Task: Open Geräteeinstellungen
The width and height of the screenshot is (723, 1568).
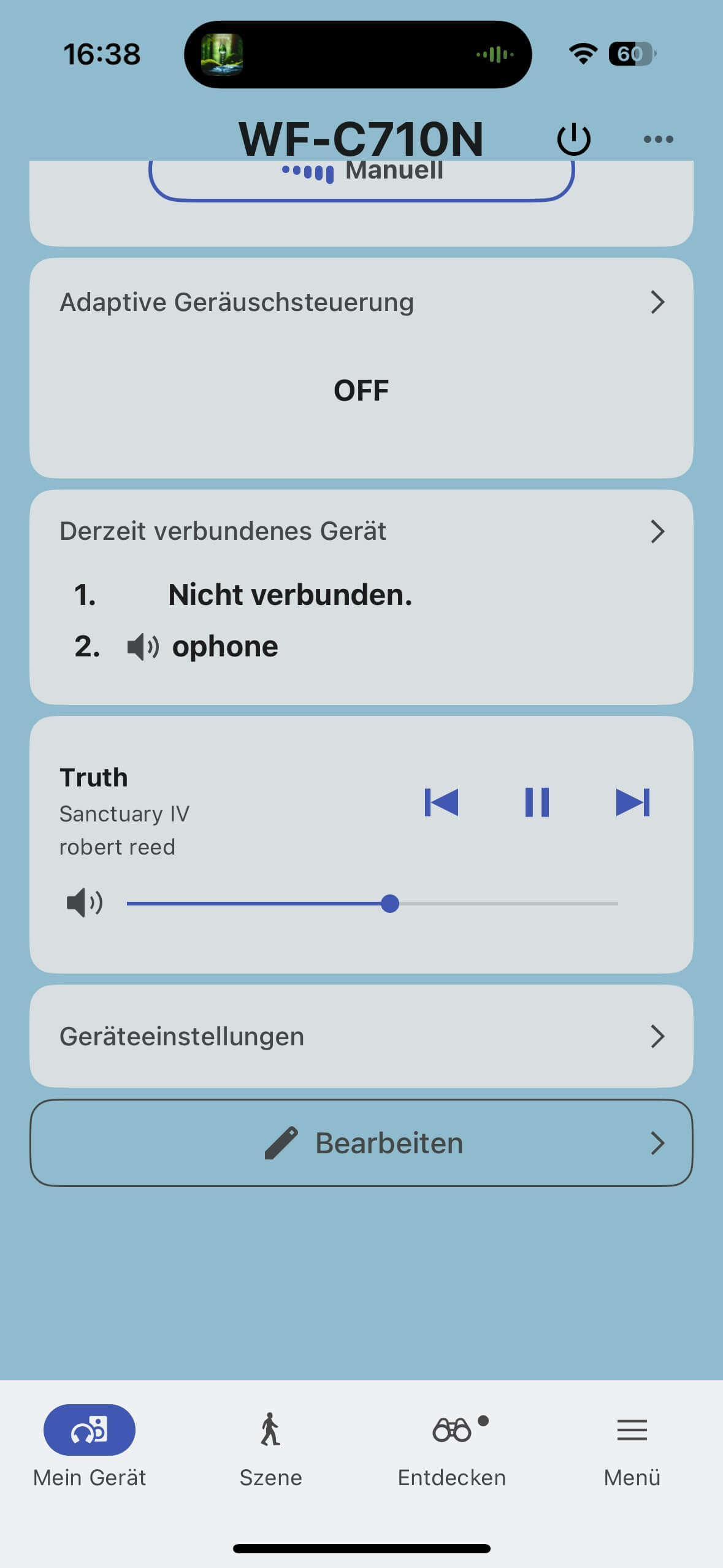Action: [361, 1036]
